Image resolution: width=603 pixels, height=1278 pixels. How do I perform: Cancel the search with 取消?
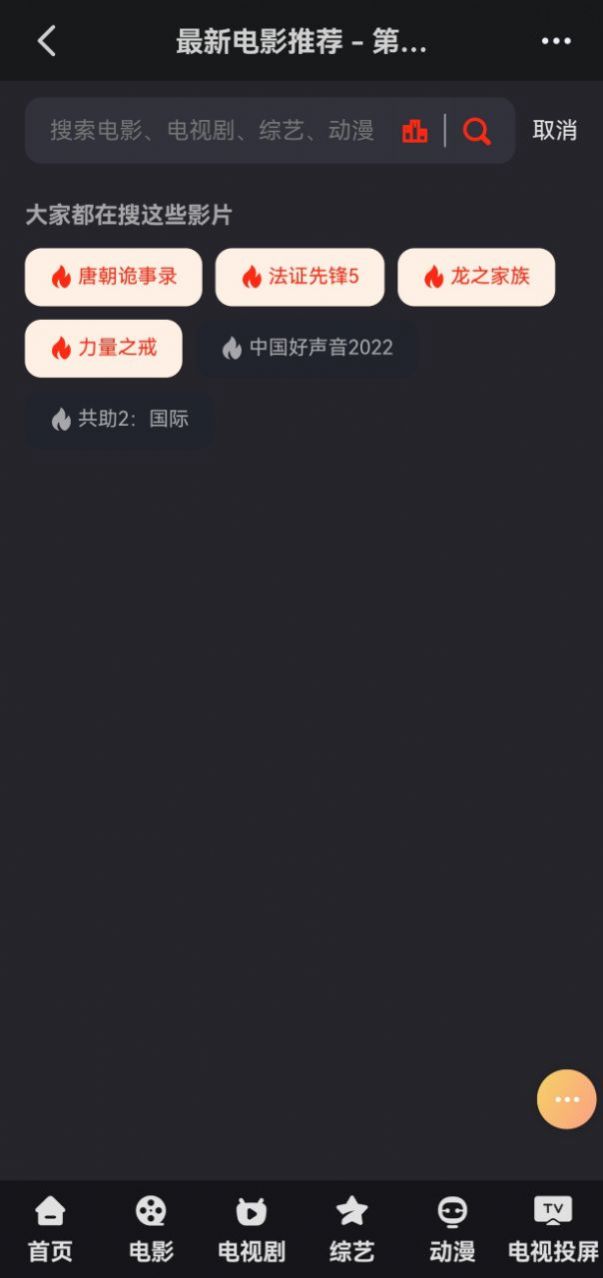554,130
